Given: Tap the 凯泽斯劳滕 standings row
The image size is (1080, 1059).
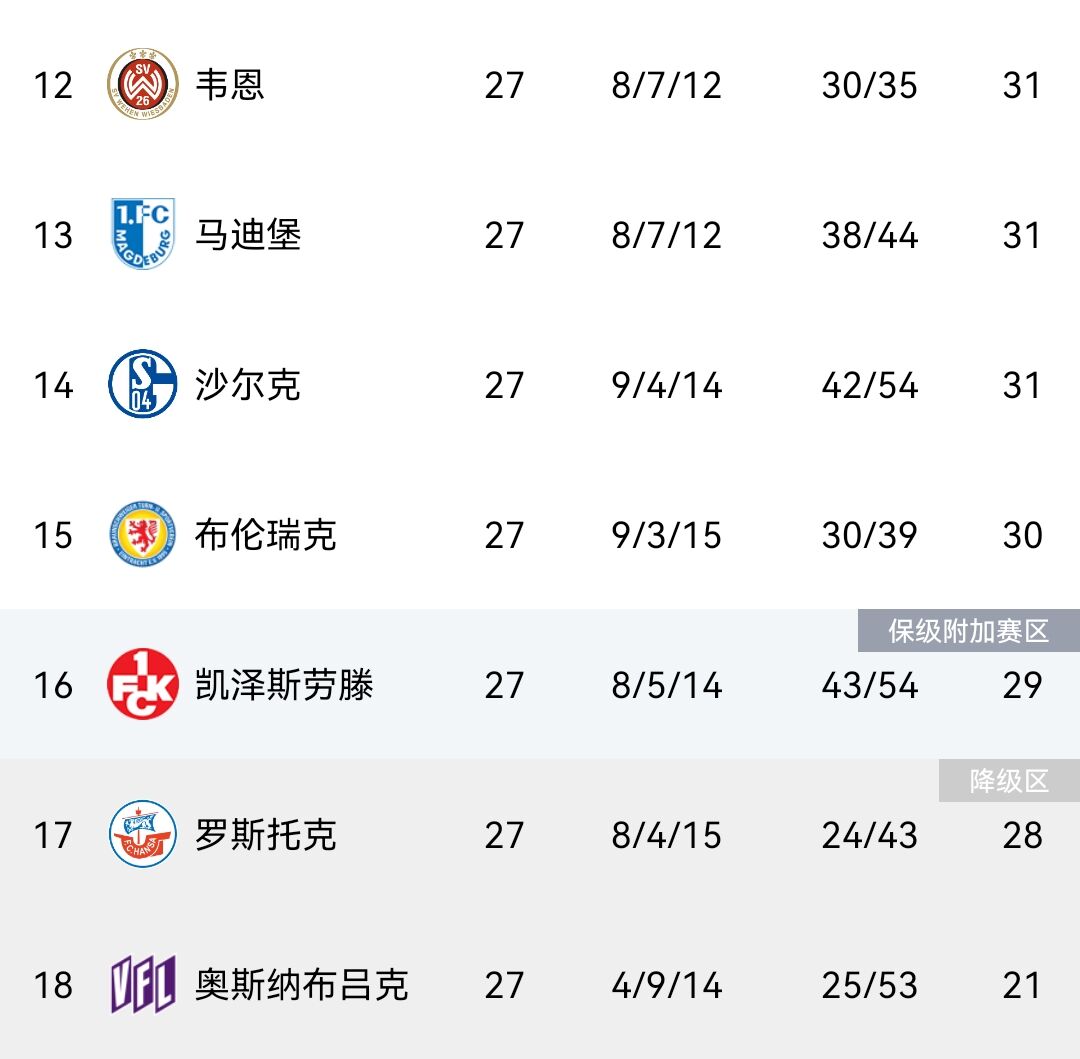Looking at the screenshot, I should [284, 685].
